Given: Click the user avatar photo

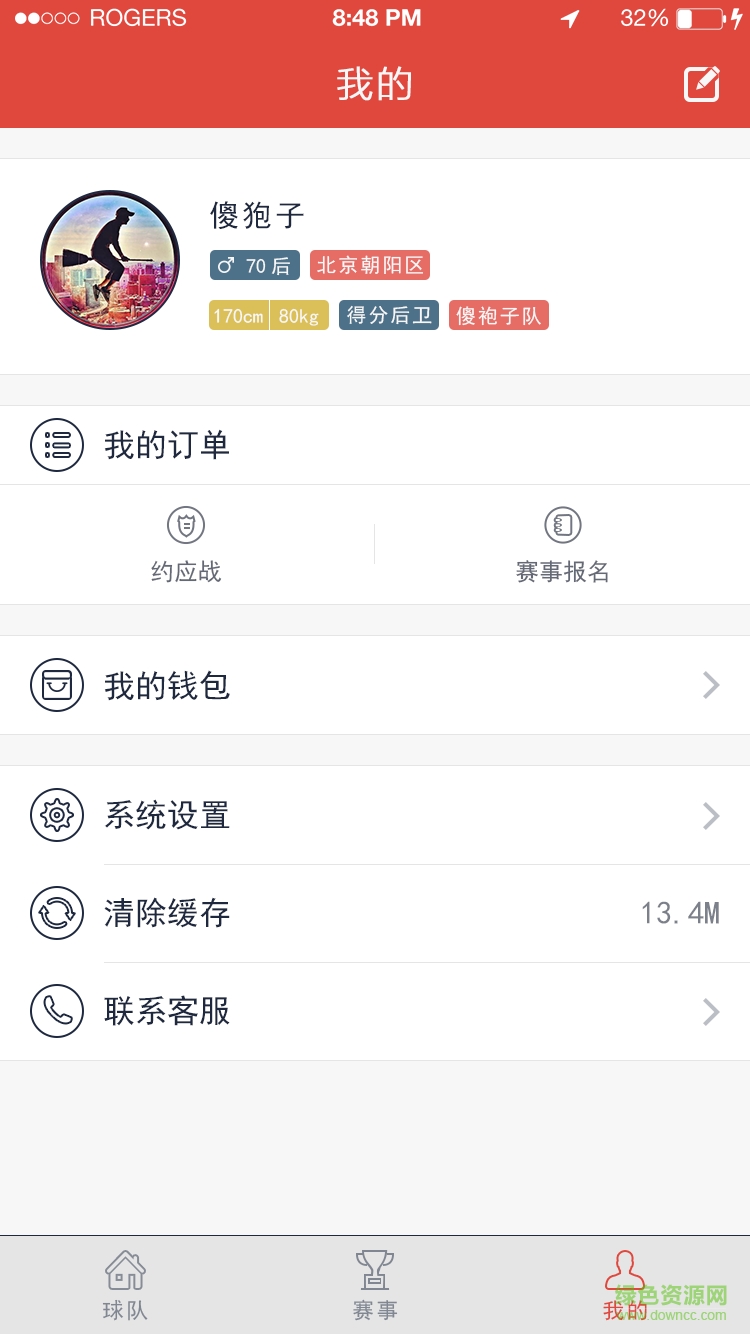Looking at the screenshot, I should (110, 259).
